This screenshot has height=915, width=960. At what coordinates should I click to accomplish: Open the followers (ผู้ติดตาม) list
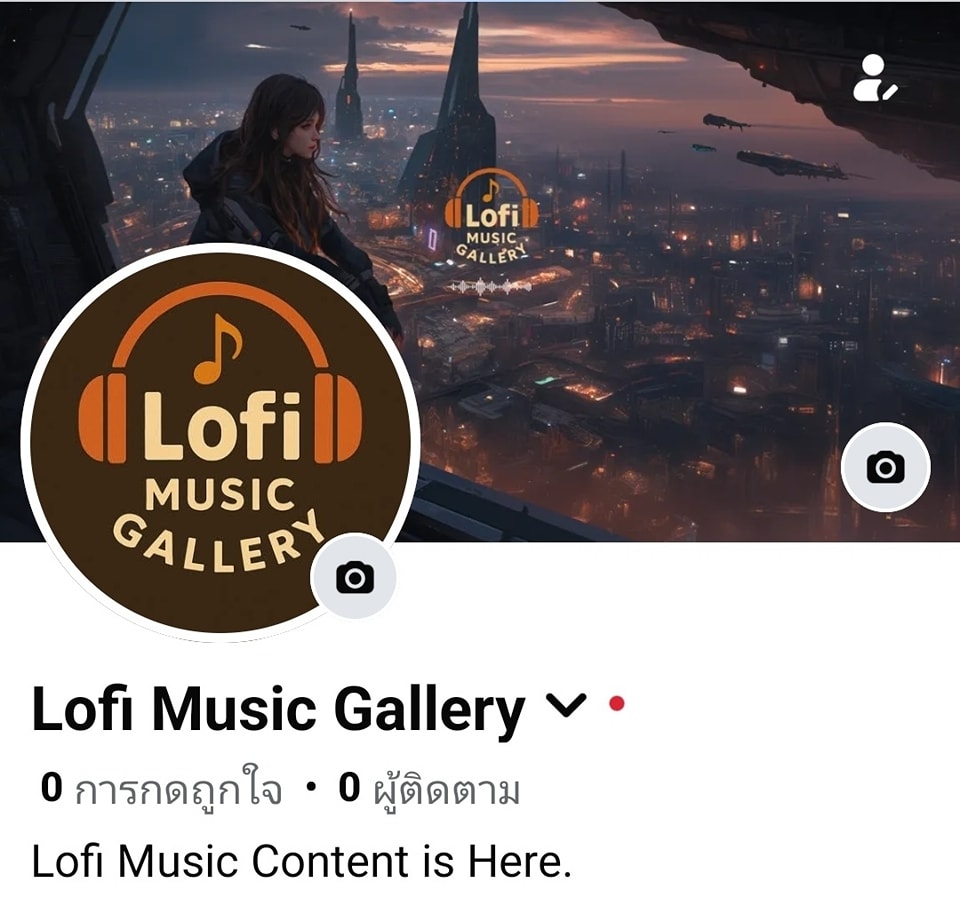(x=430, y=790)
